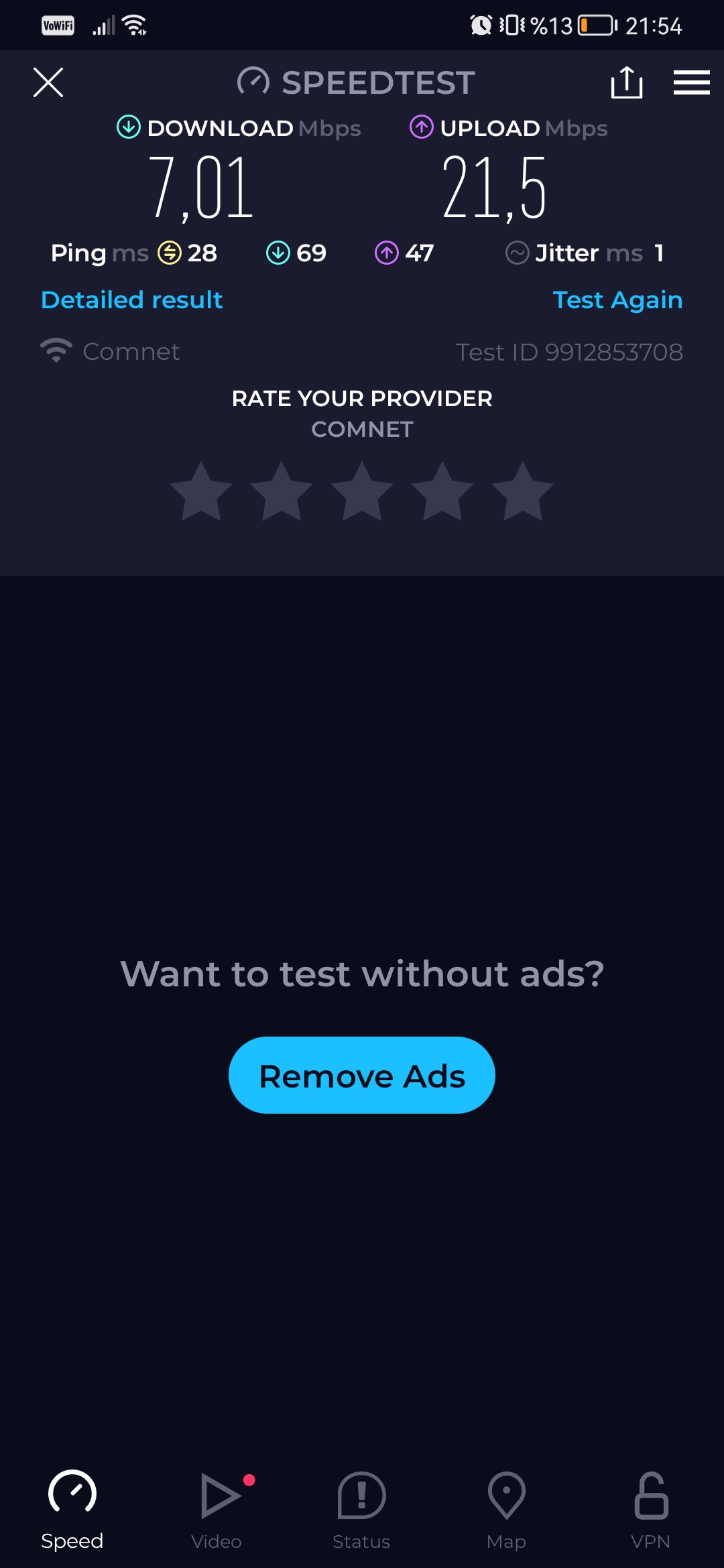Share the speed test result

tap(627, 82)
